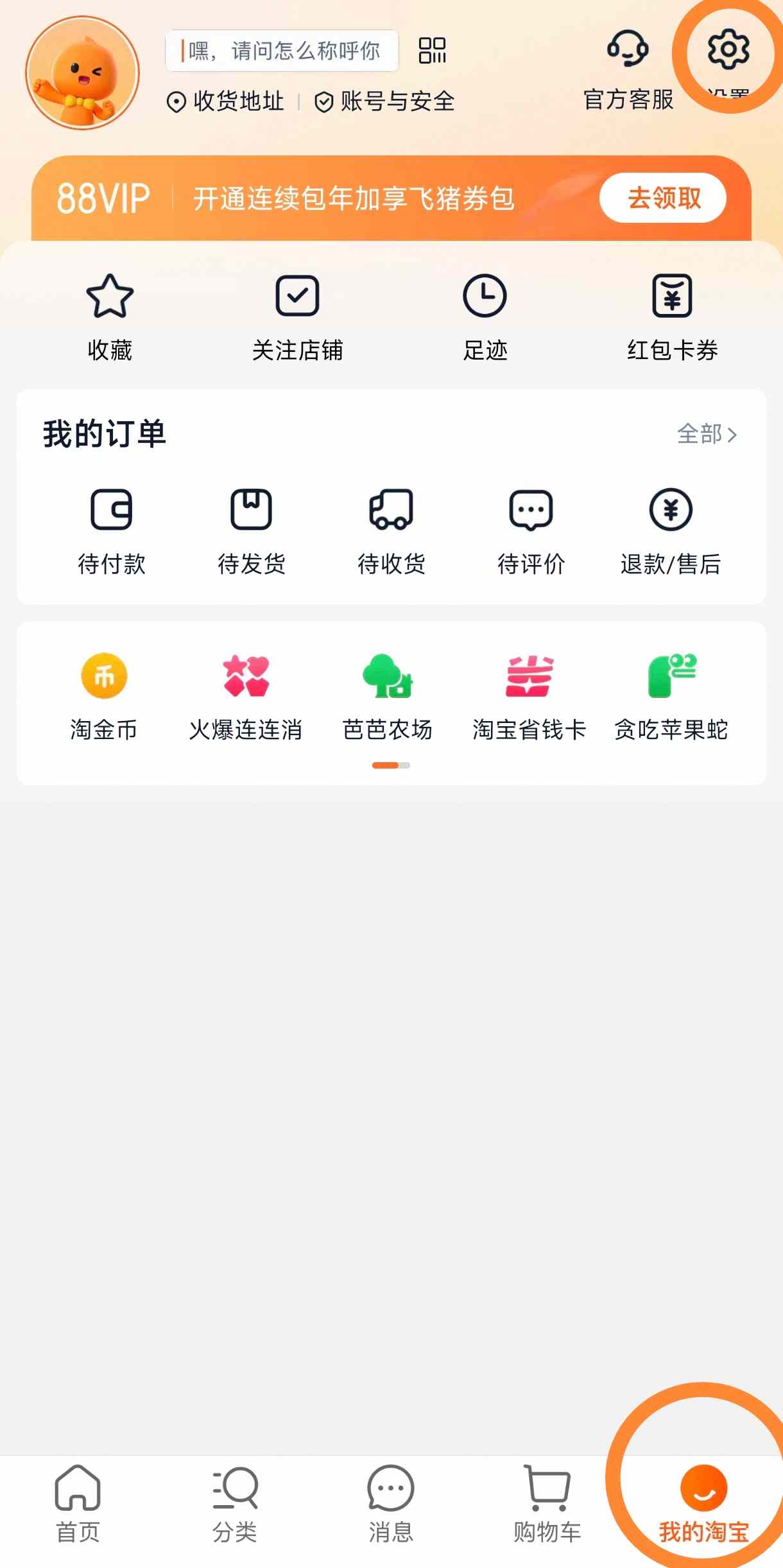Open 淘金币 coins
This screenshot has width=783, height=1568.
point(104,696)
